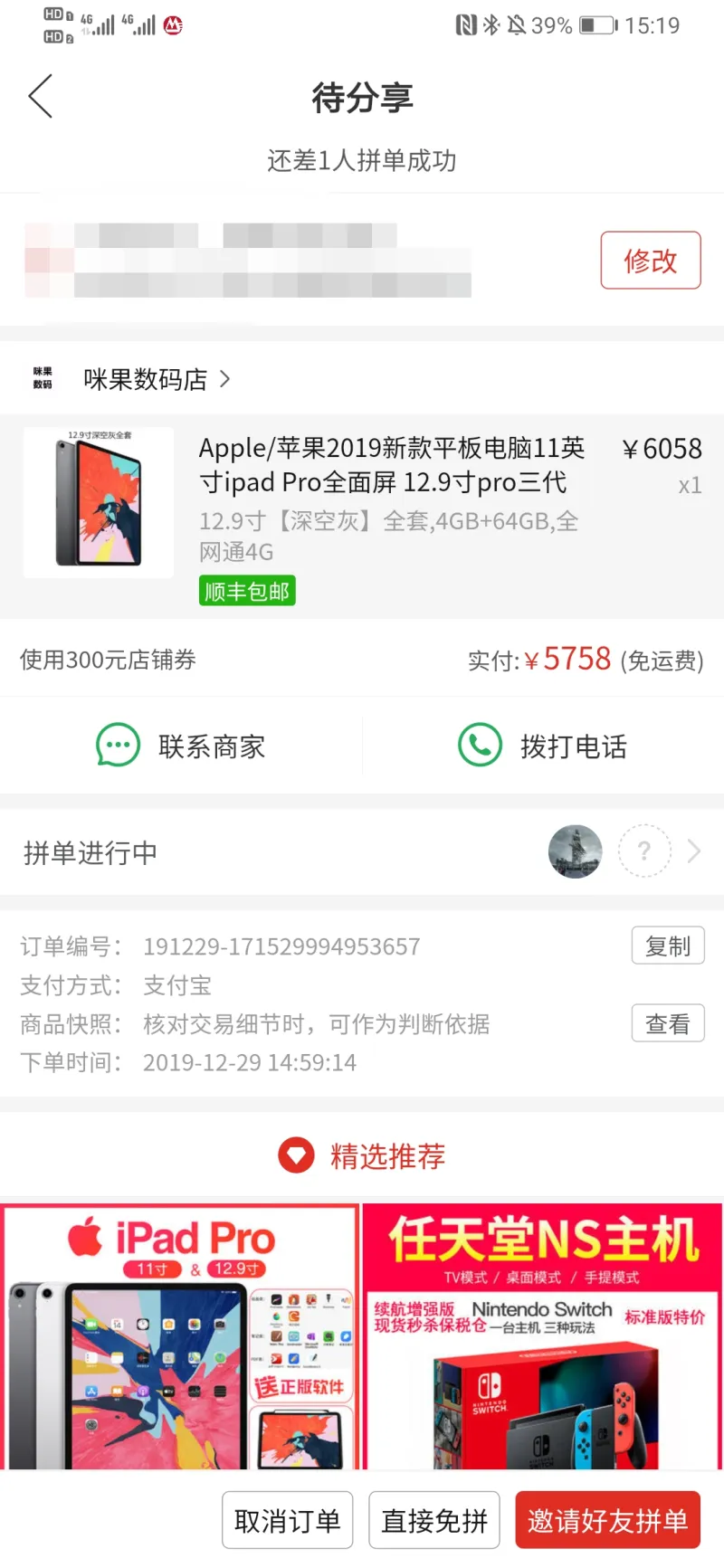Expand the 拼单进行中 group details
Viewport: 724px width, 1568px height.
693,851
